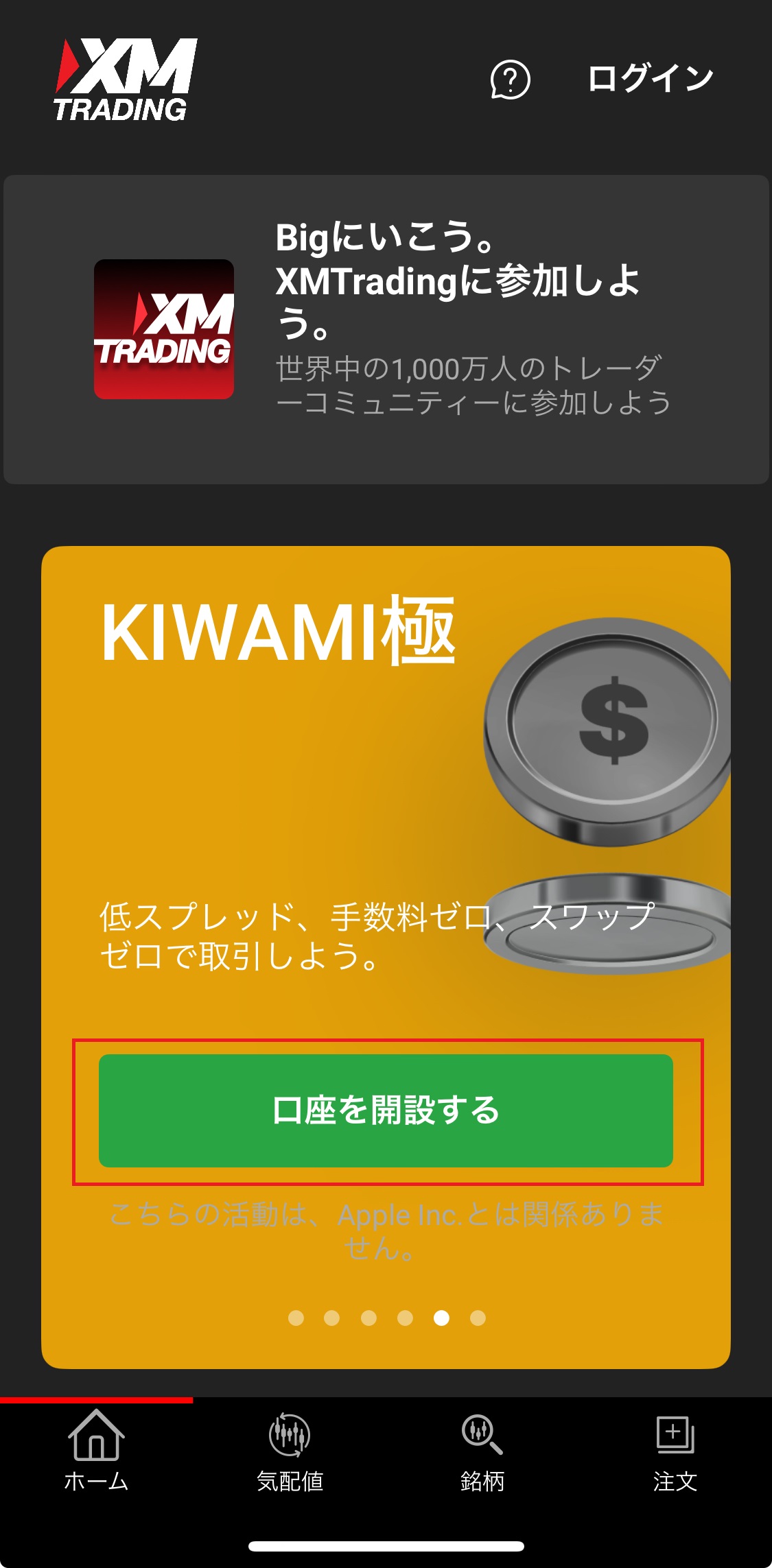Select the first carousel page dot
Viewport: 772px width, 1568px height.
tap(296, 1318)
